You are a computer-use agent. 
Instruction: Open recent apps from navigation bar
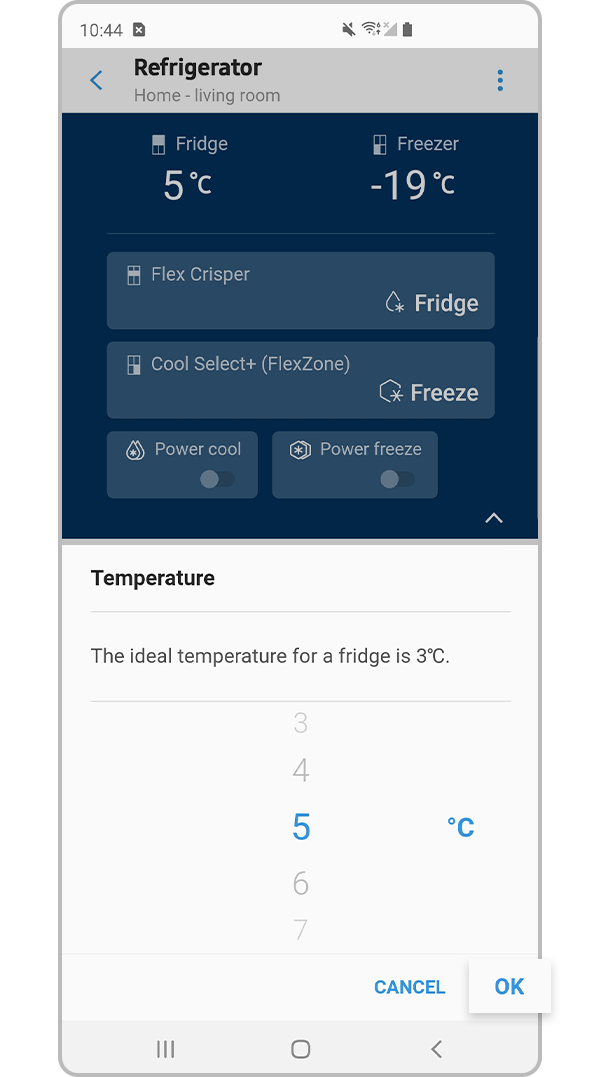pyautogui.click(x=166, y=1049)
